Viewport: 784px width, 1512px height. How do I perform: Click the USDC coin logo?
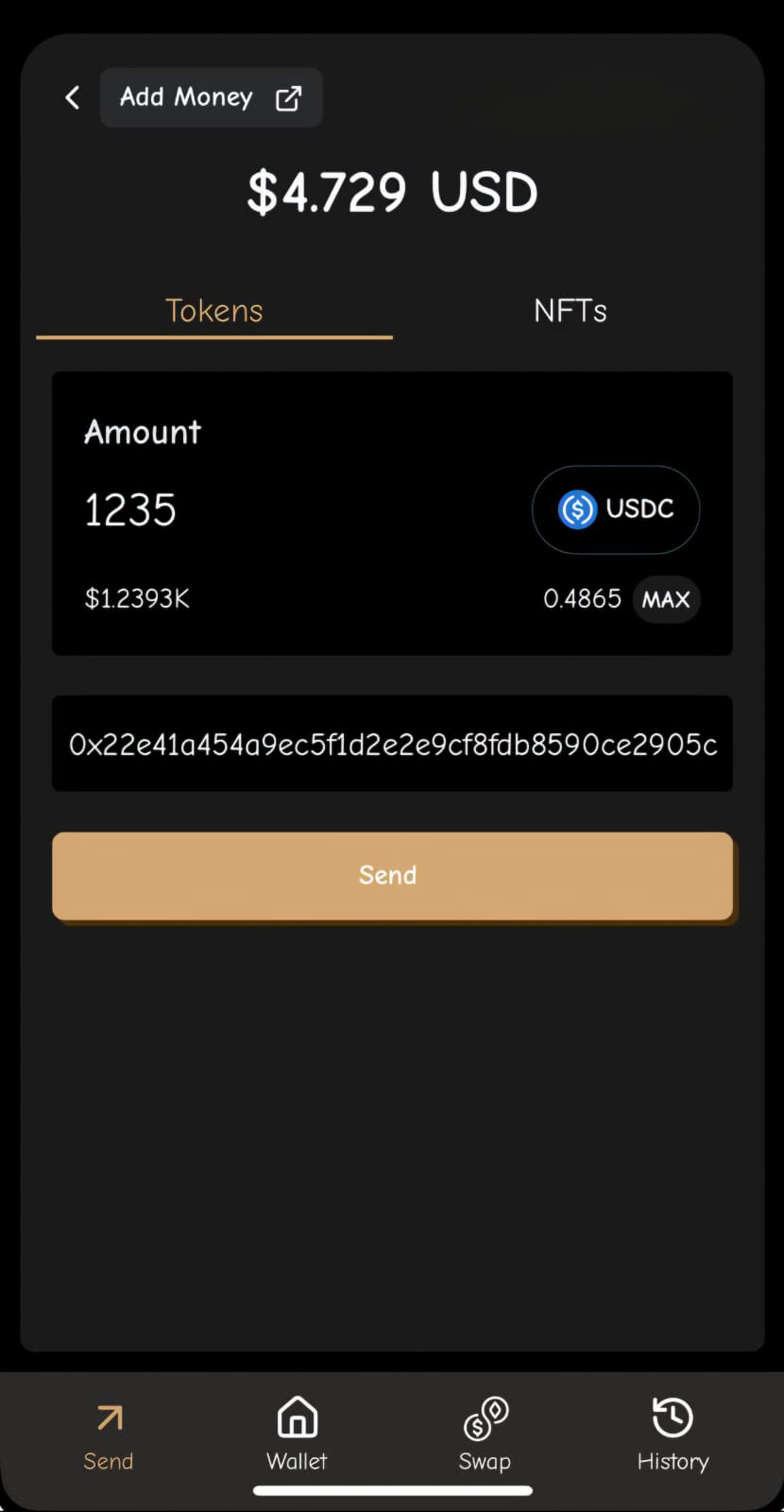click(x=576, y=509)
